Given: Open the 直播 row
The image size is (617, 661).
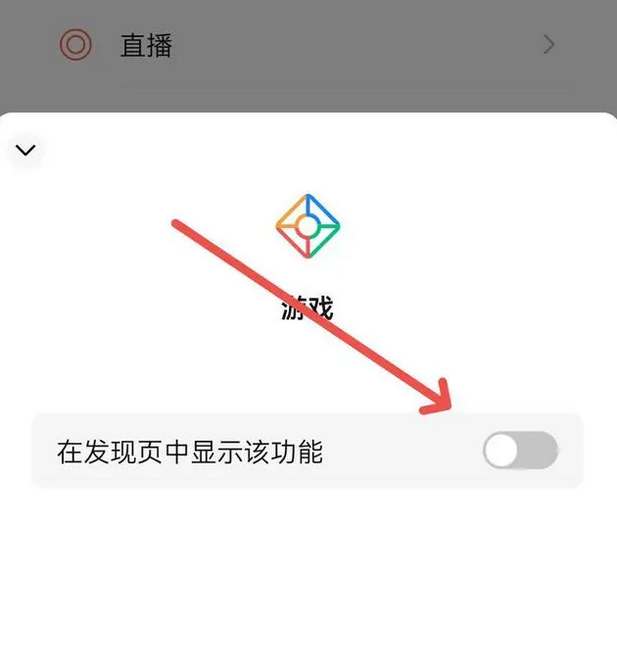Looking at the screenshot, I should [308, 45].
